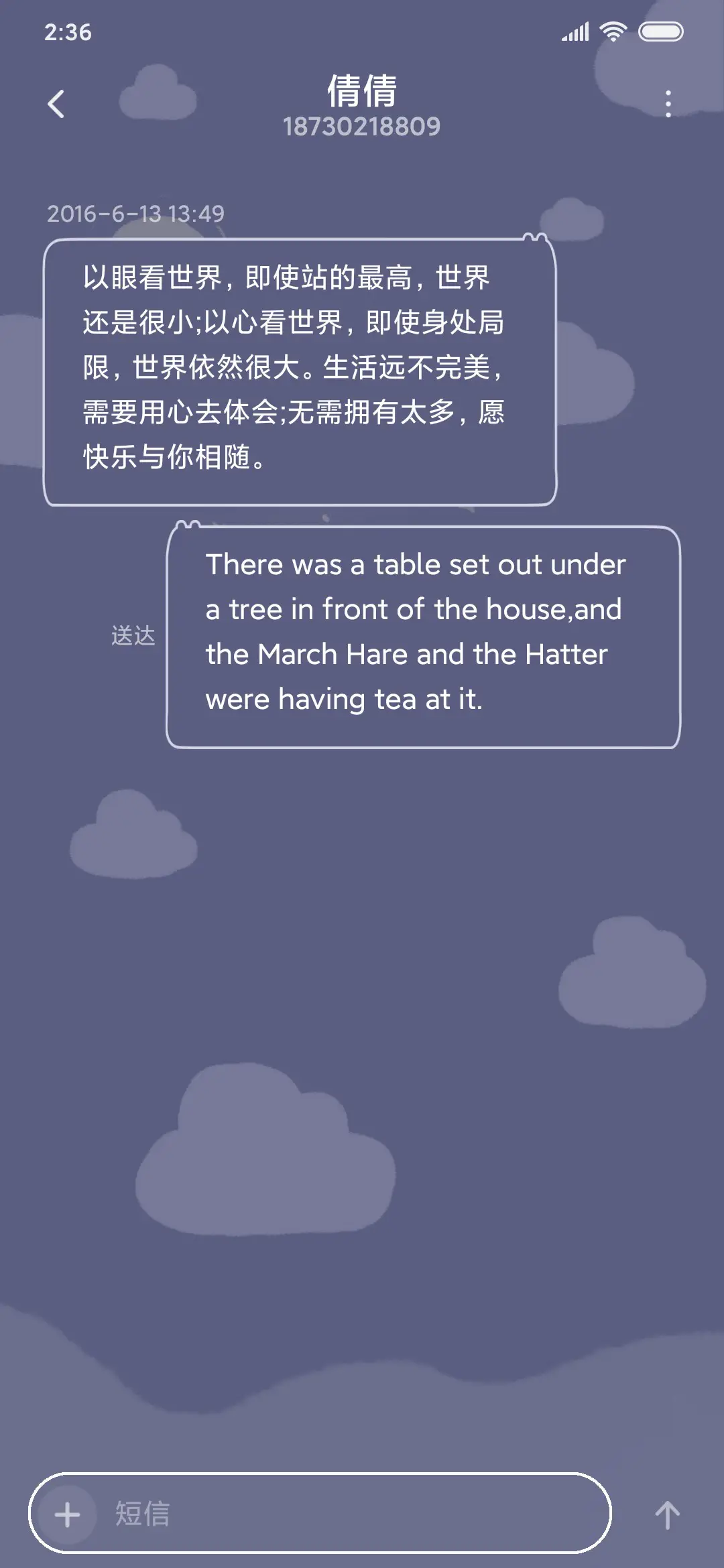
Task: Tap the Wi-Fi icon in status bar
Action: click(x=613, y=31)
